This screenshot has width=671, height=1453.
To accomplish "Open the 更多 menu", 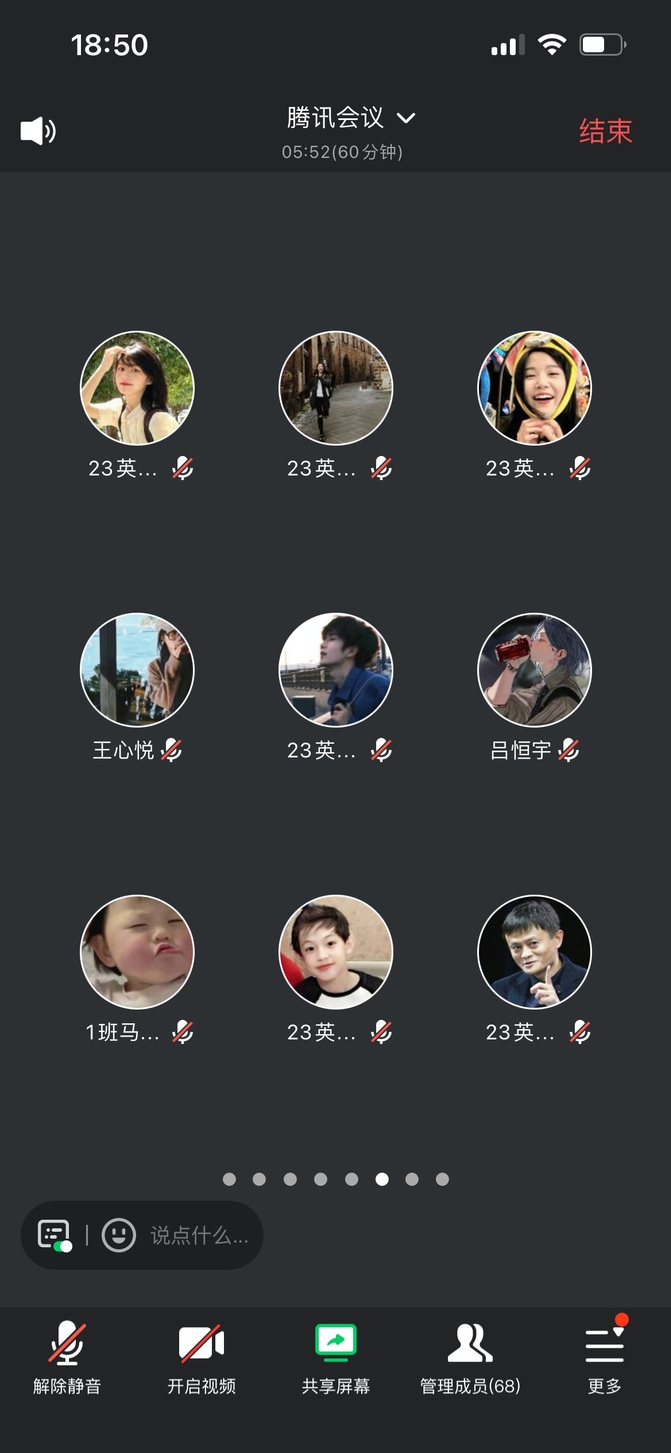I will point(604,1356).
